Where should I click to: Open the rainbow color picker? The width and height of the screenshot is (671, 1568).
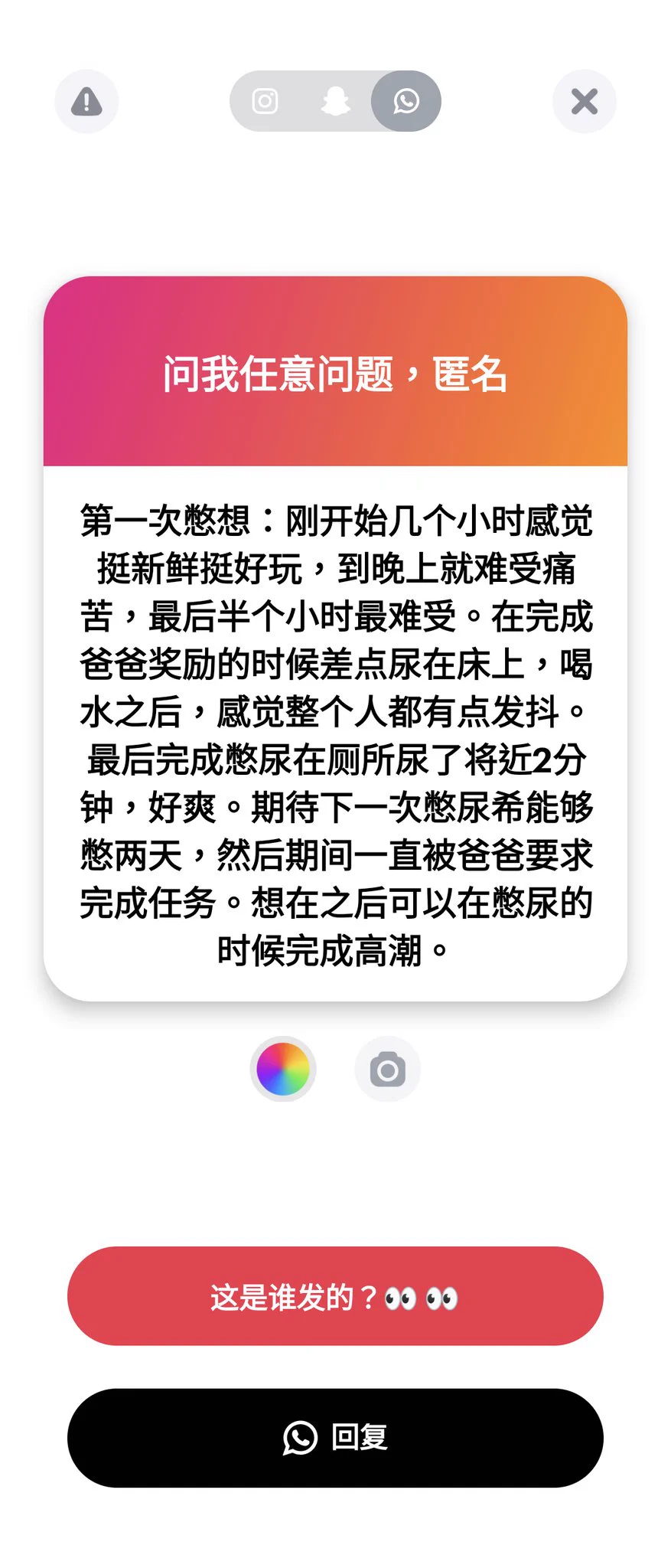click(x=283, y=1069)
